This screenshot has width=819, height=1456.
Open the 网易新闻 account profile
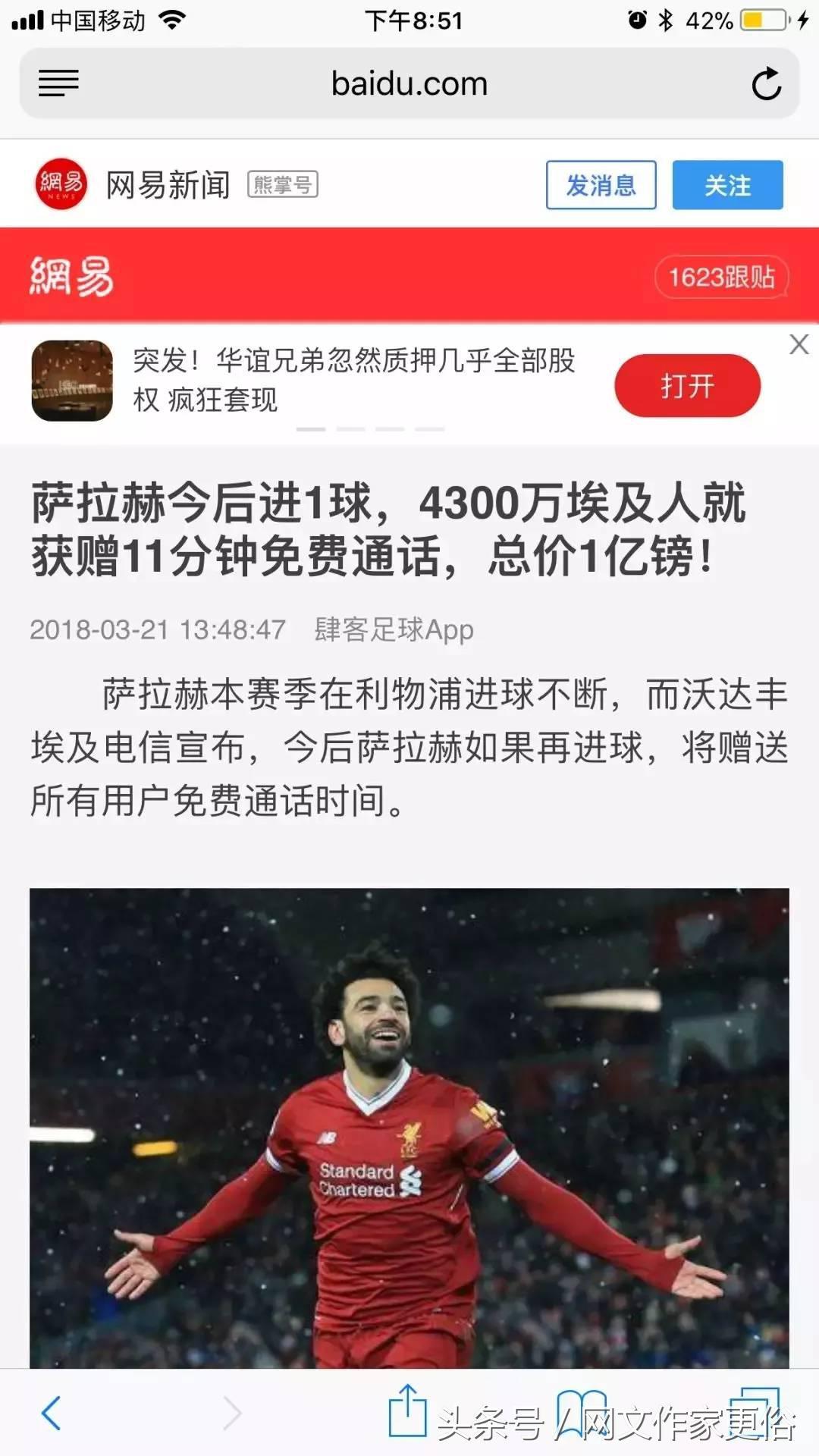pyautogui.click(x=167, y=184)
